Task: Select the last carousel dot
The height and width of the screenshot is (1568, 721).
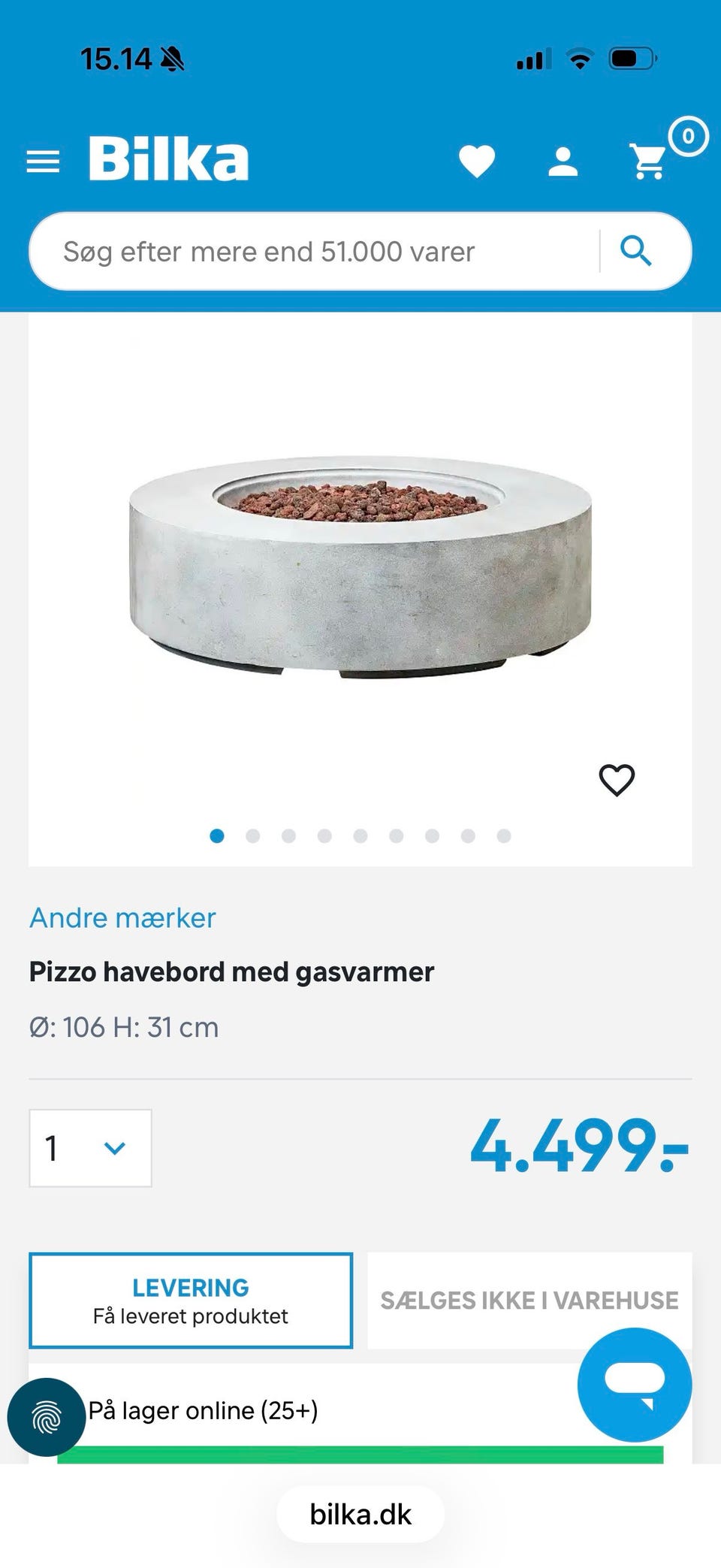Action: pos(504,835)
